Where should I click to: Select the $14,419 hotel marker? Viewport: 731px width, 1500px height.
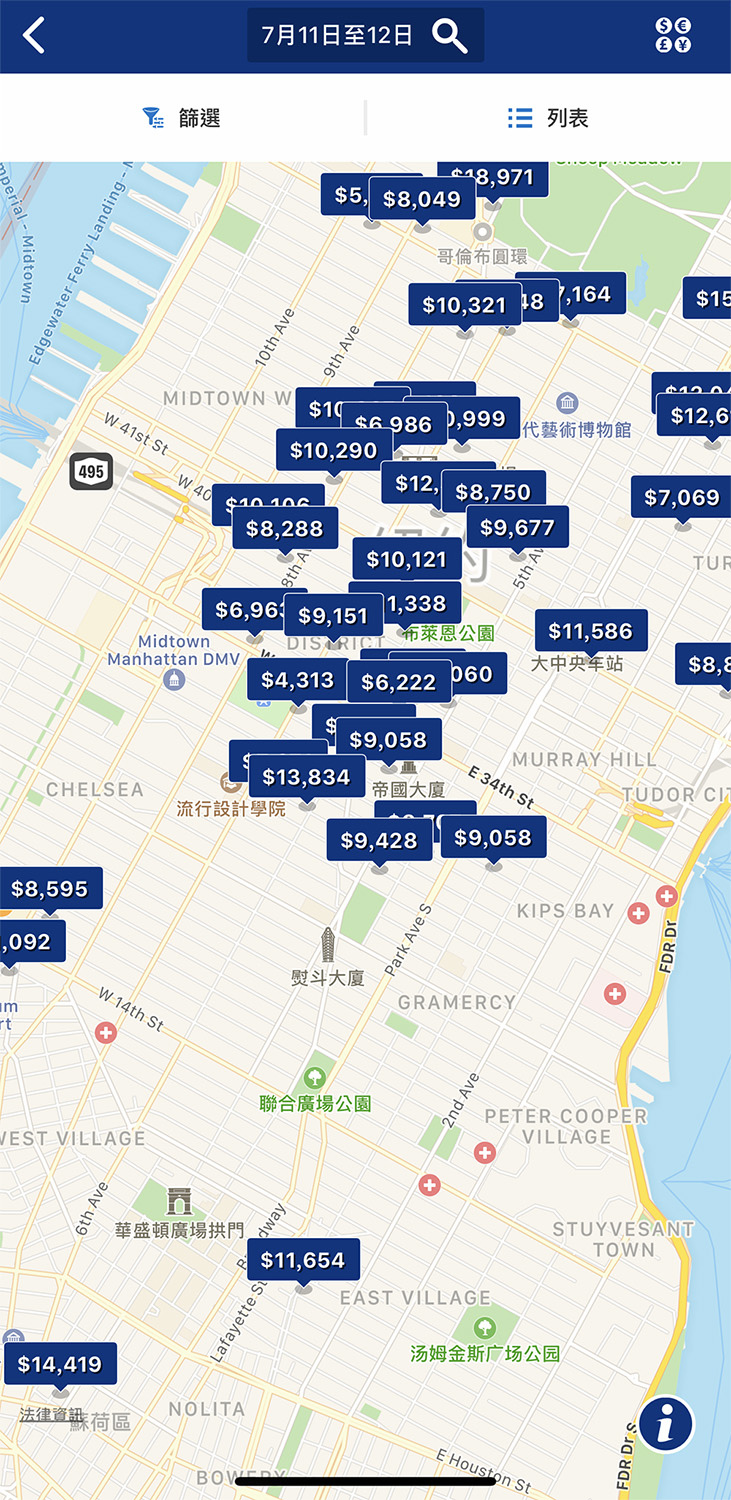(60, 1364)
